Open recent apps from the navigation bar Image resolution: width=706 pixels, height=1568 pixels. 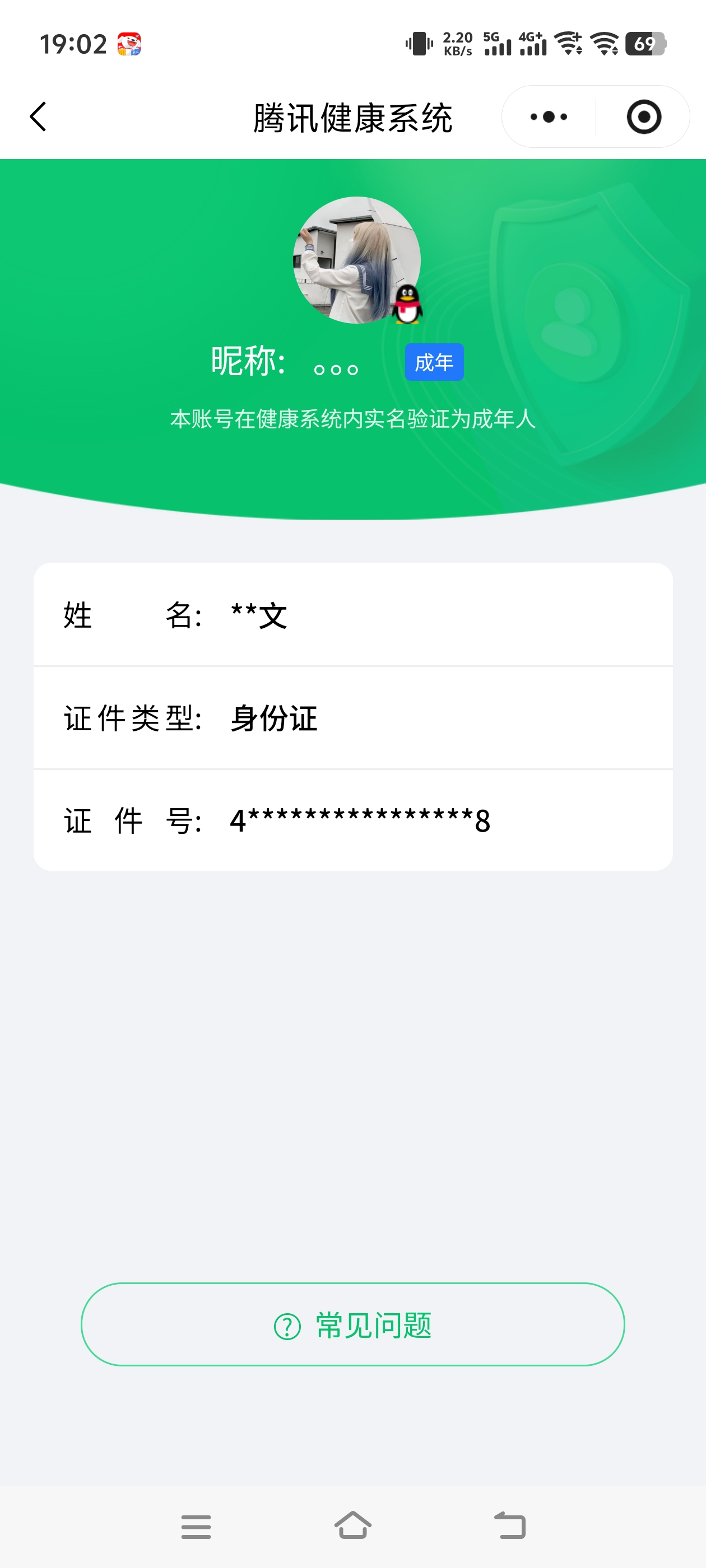[196, 1526]
